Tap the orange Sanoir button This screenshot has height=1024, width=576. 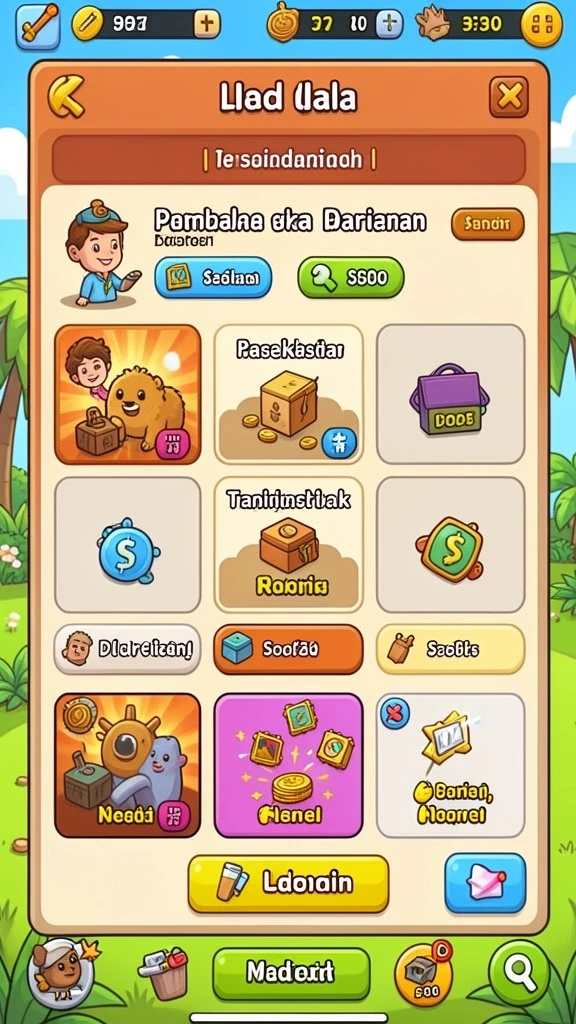tap(487, 224)
